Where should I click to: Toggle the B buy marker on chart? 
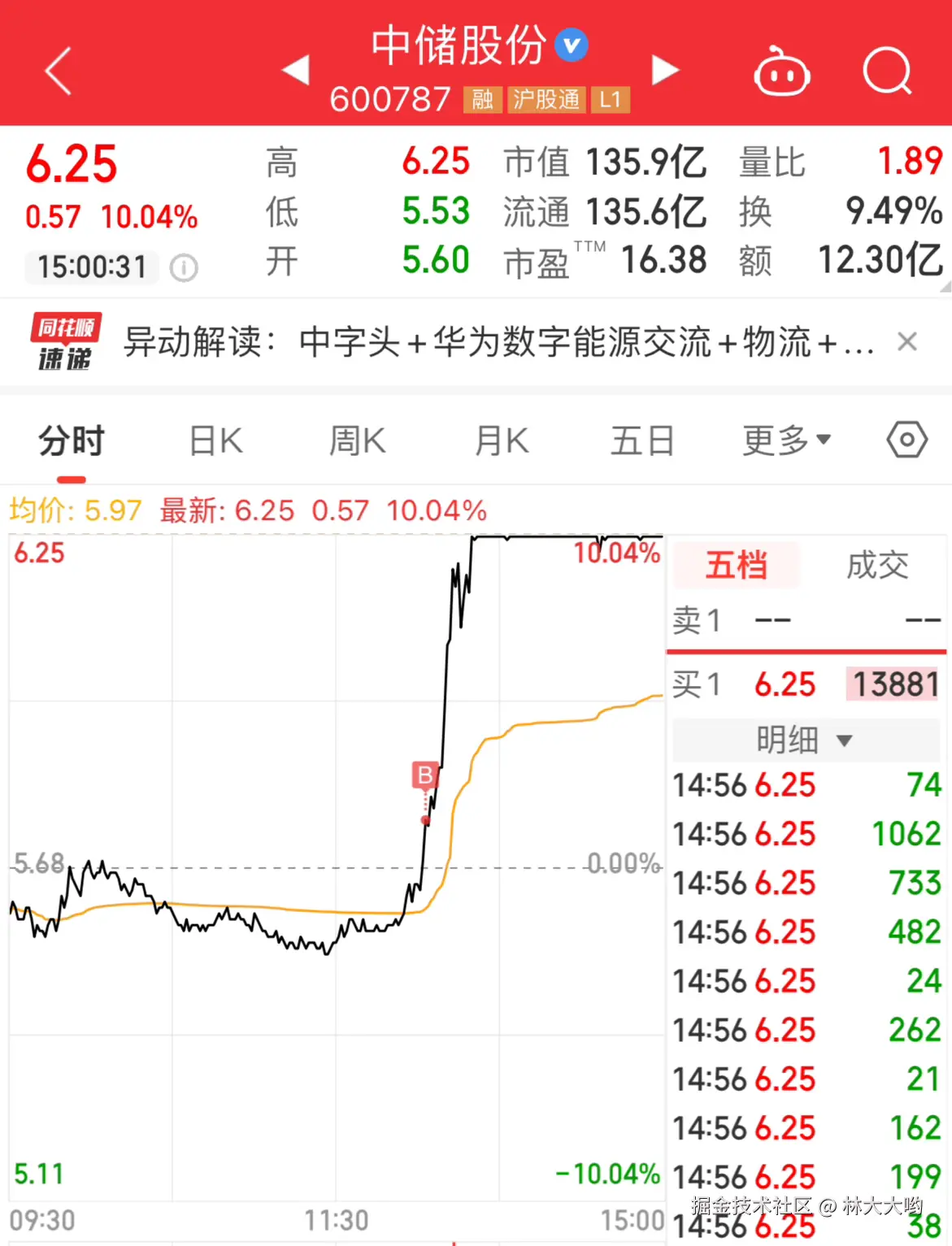pyautogui.click(x=424, y=775)
